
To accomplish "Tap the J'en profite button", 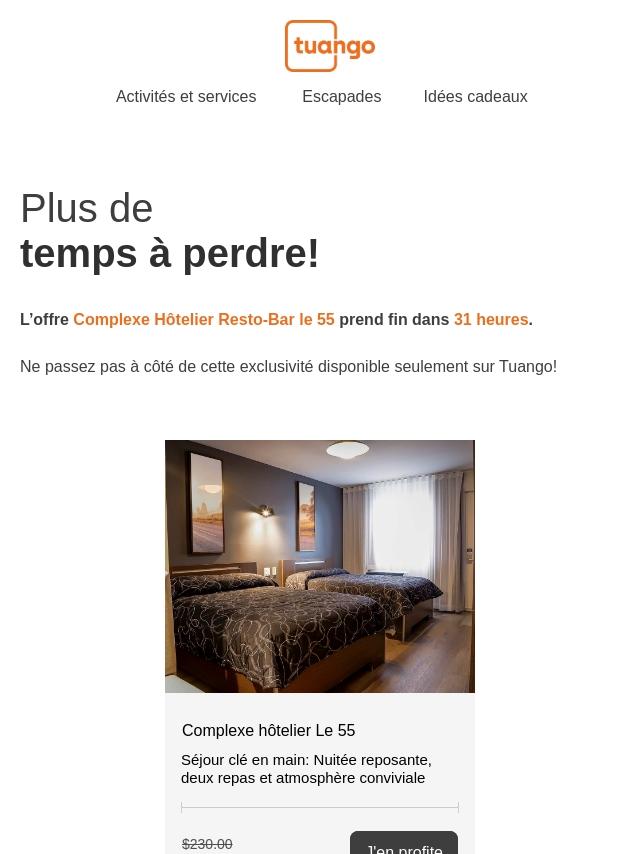I will click(x=404, y=843).
